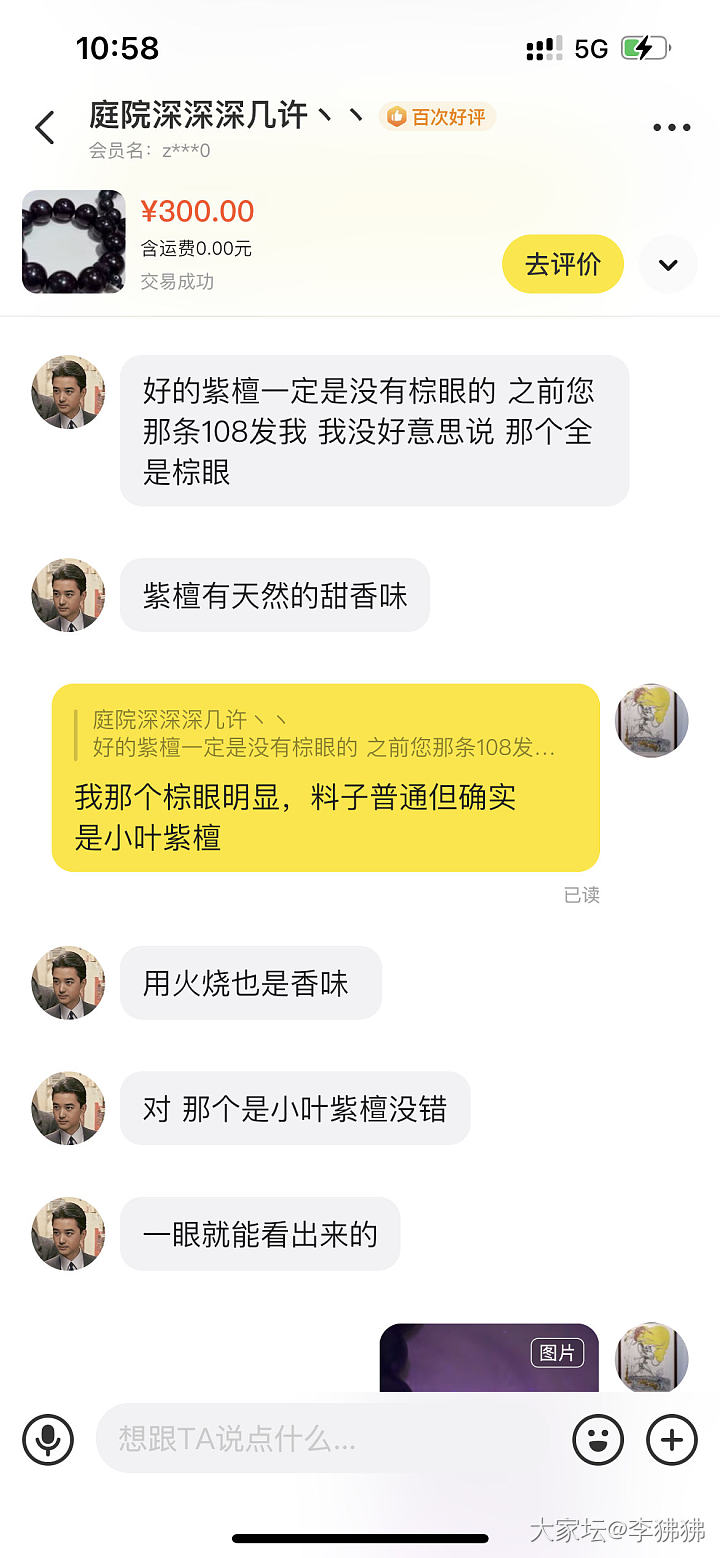This screenshot has height=1558, width=720.
Task: Tap the 去评价 button
Action: point(562,264)
